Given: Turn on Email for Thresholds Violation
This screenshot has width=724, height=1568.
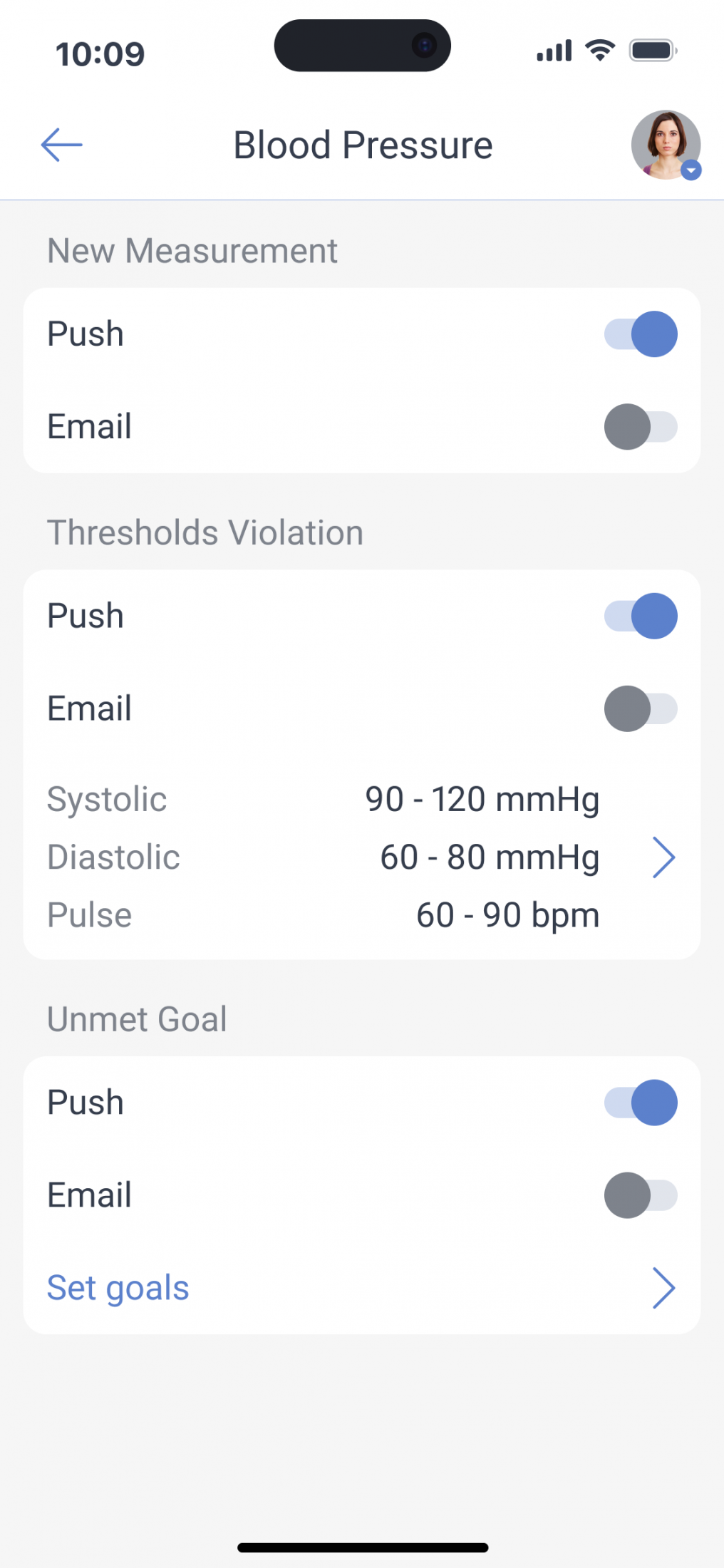Looking at the screenshot, I should [x=641, y=708].
